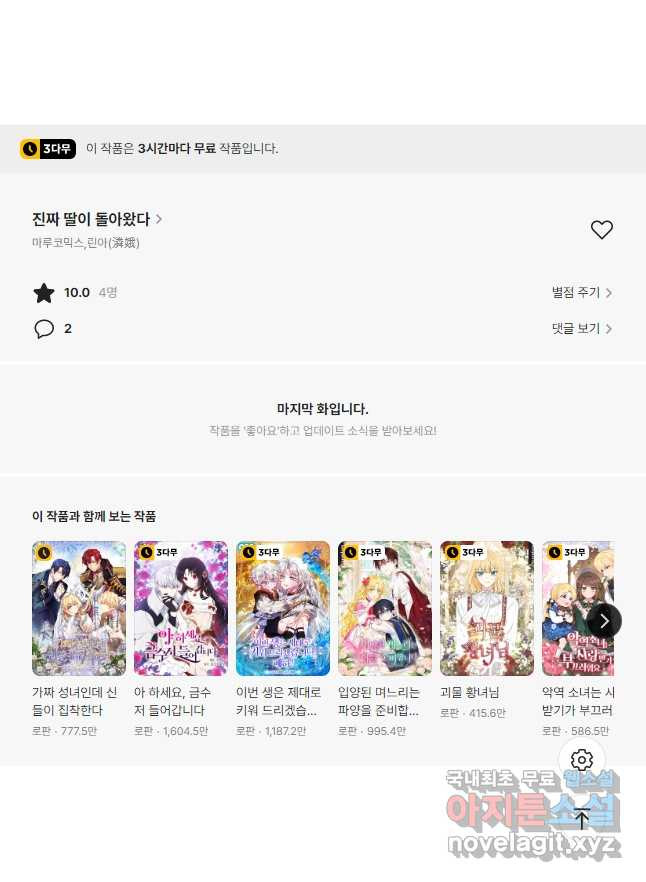646x882 pixels.
Task: Show next recommended works with arrow
Action: 604,621
